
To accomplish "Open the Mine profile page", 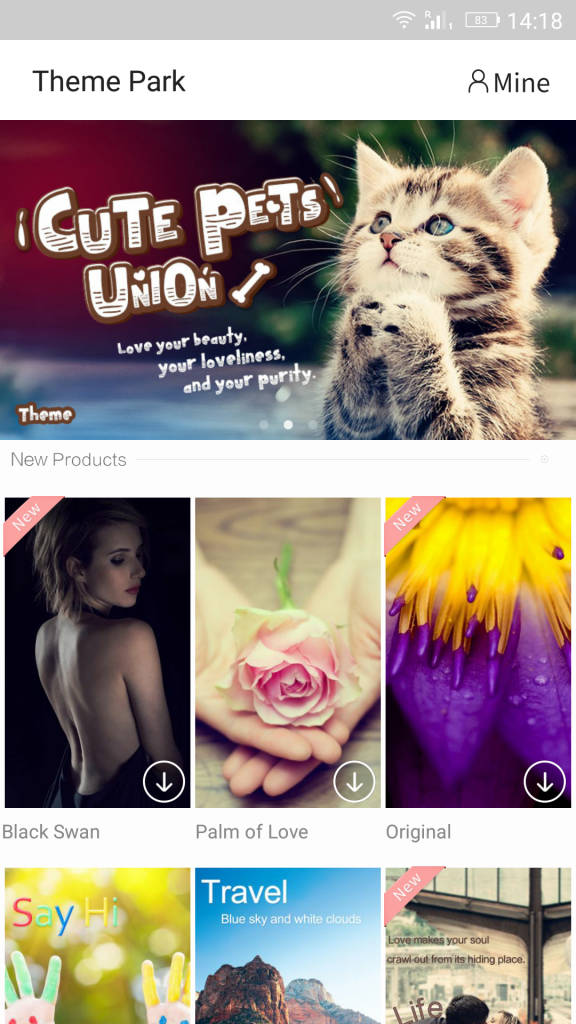I will 509,82.
